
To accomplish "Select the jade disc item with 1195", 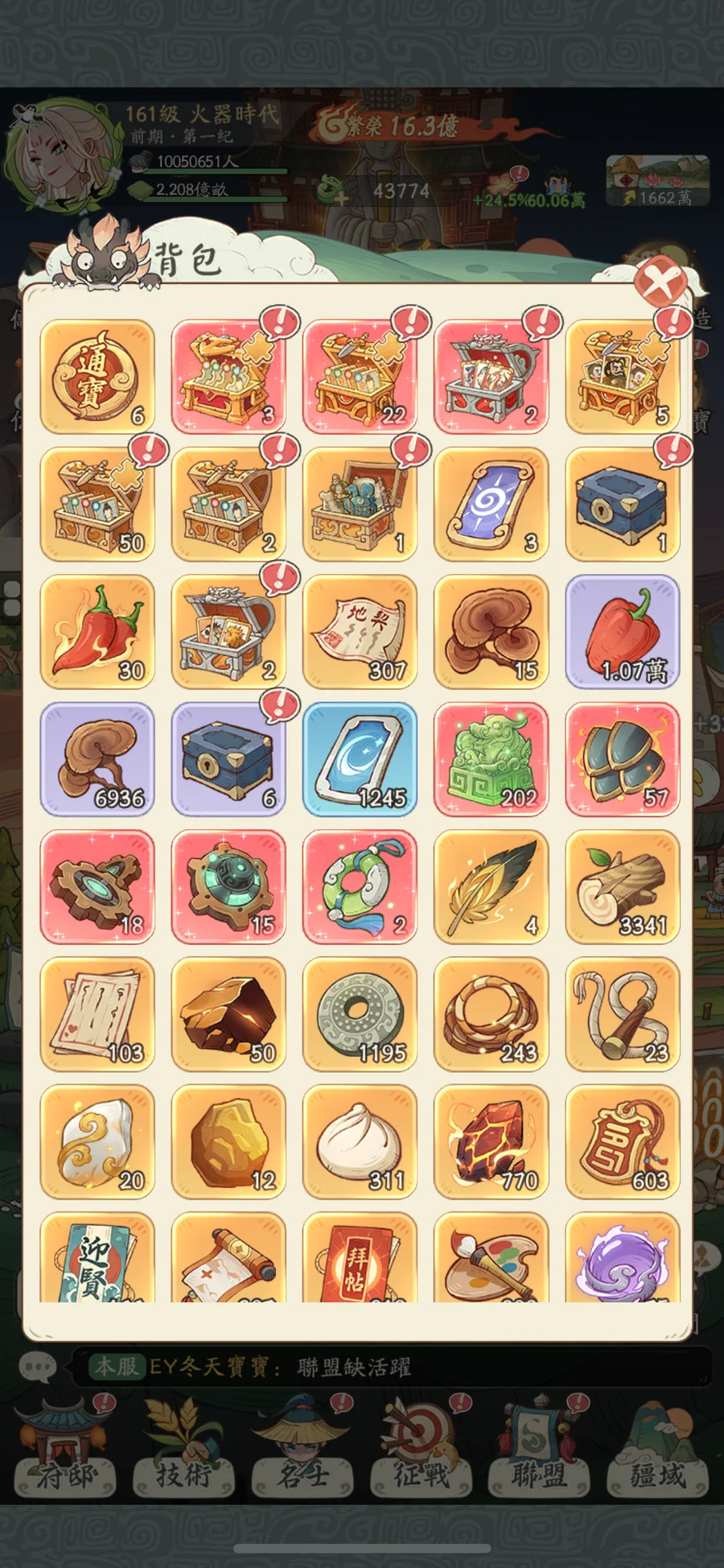I will [360, 1013].
